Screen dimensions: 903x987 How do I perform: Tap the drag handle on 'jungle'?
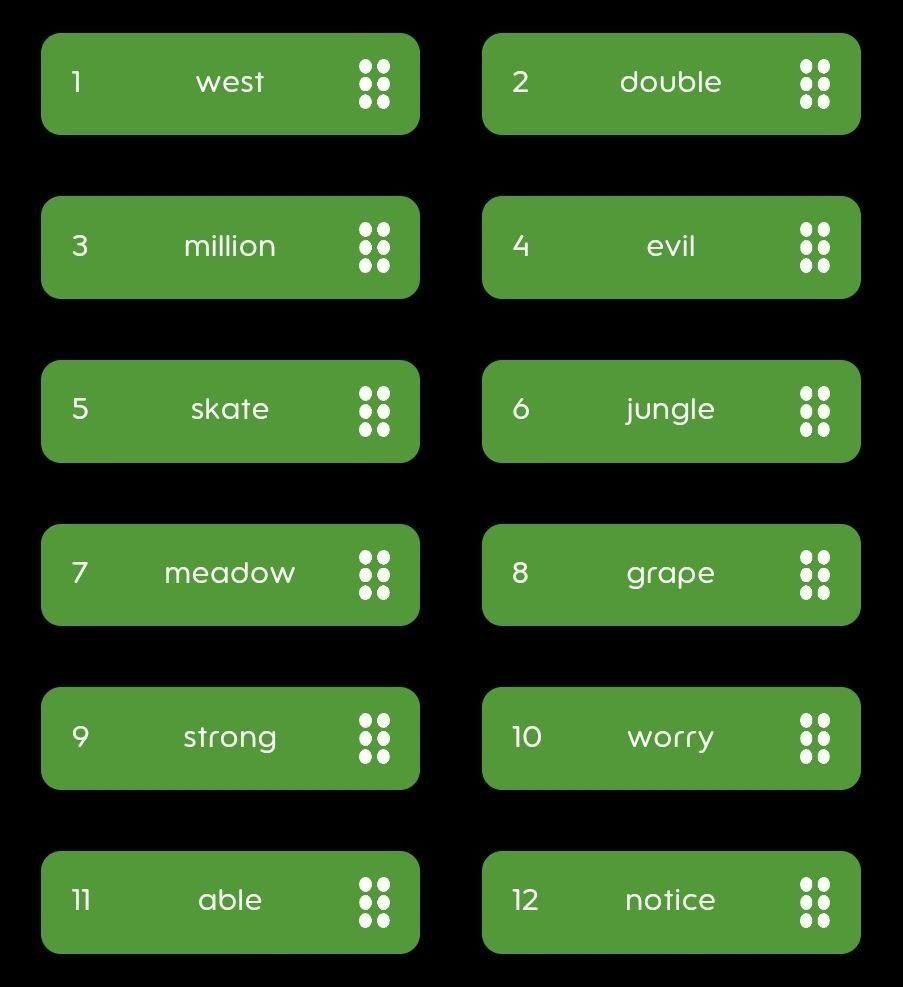pyautogui.click(x=815, y=411)
